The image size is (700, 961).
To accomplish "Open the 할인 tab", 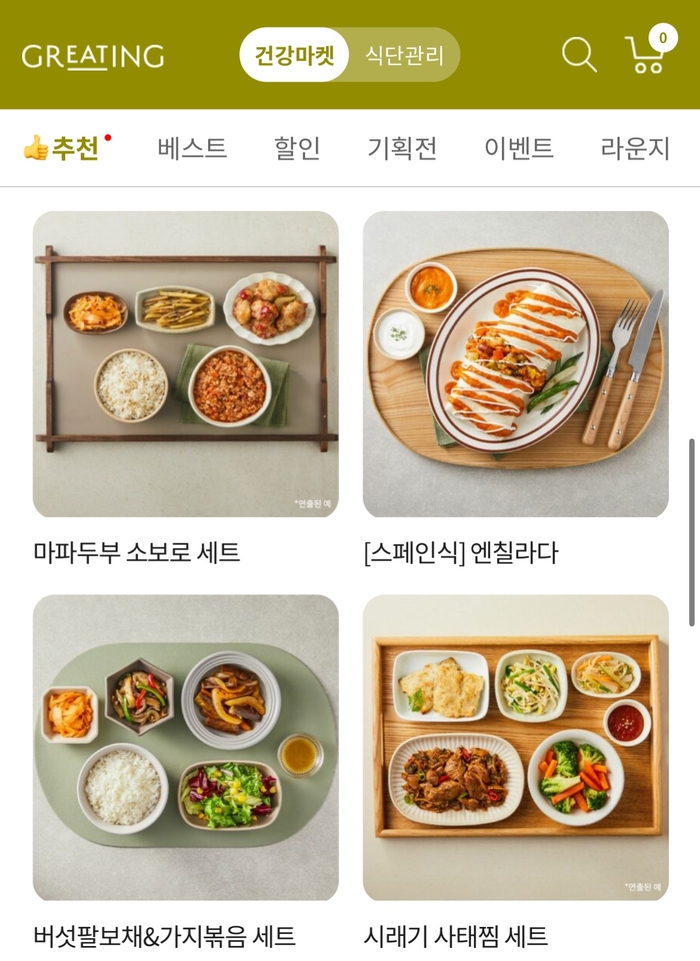I will (297, 148).
